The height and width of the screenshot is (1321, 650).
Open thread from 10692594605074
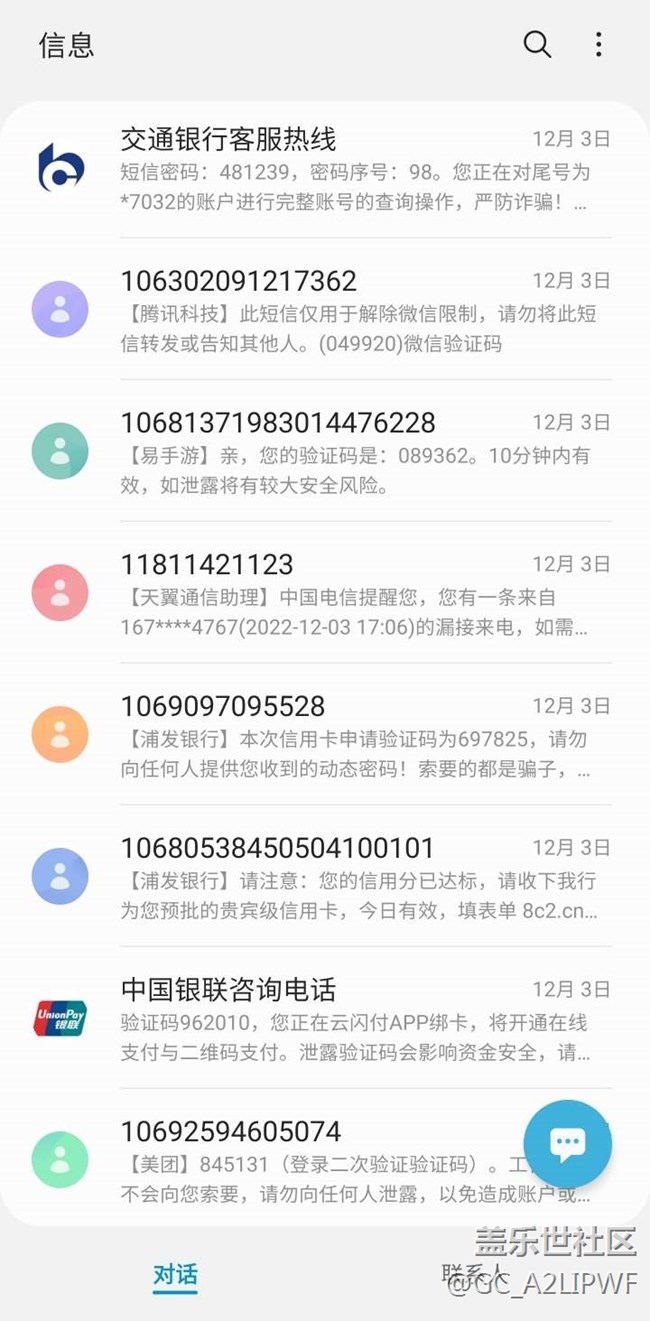point(300,1160)
